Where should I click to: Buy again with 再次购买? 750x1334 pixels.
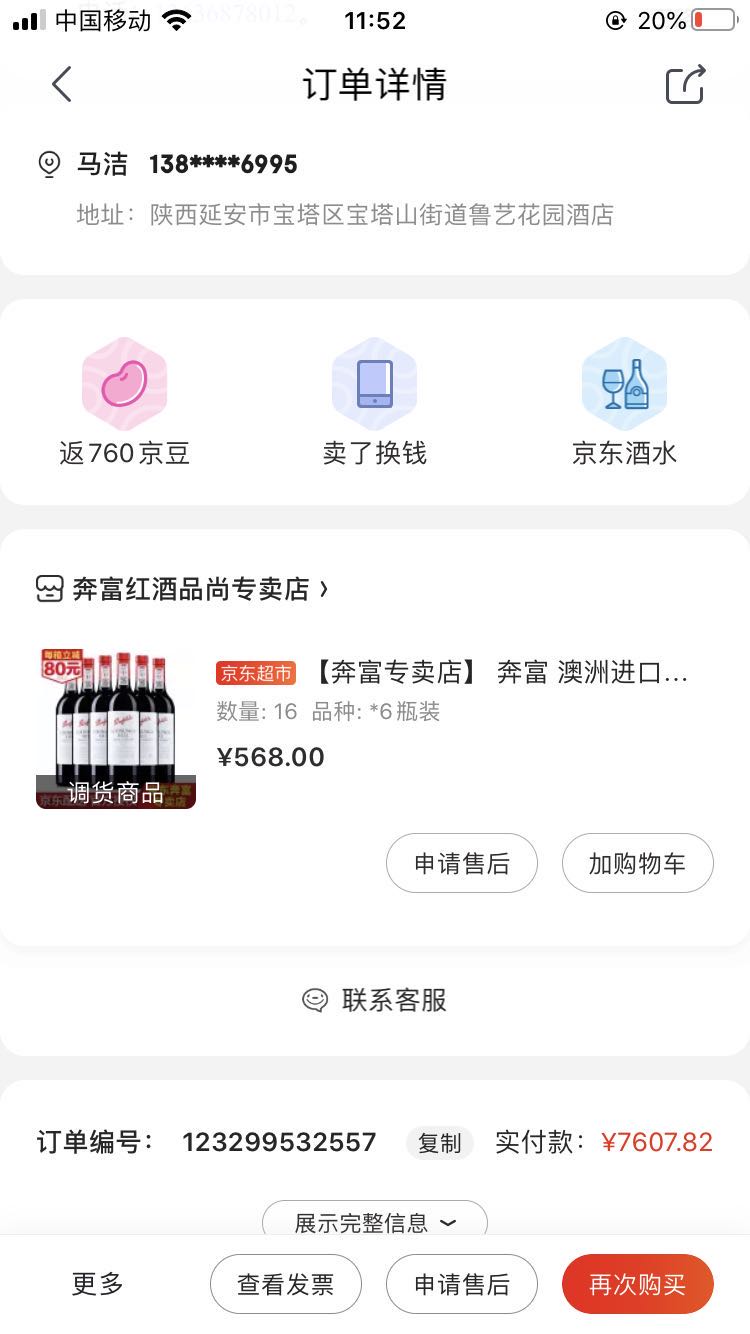(x=637, y=1284)
